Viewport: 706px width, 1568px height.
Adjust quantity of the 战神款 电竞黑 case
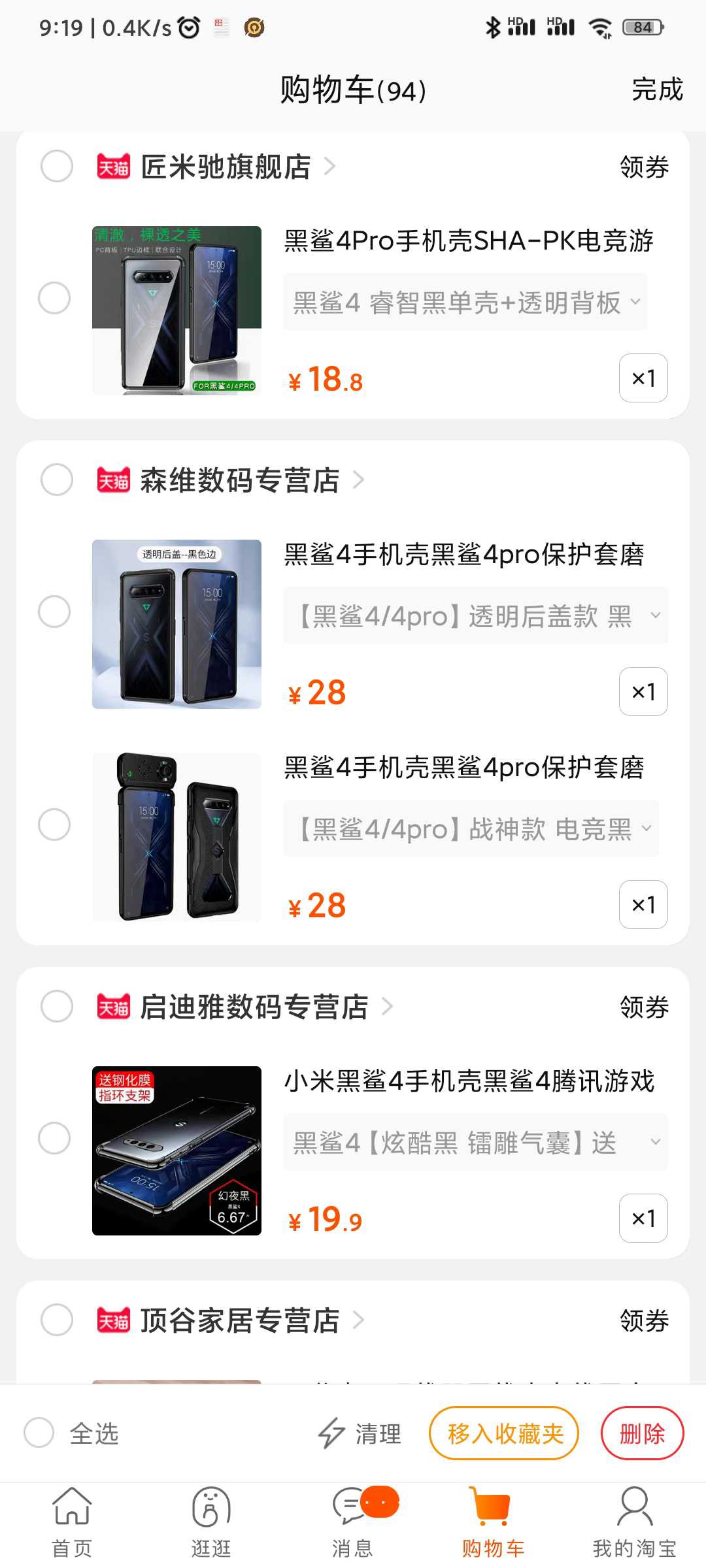click(x=643, y=905)
